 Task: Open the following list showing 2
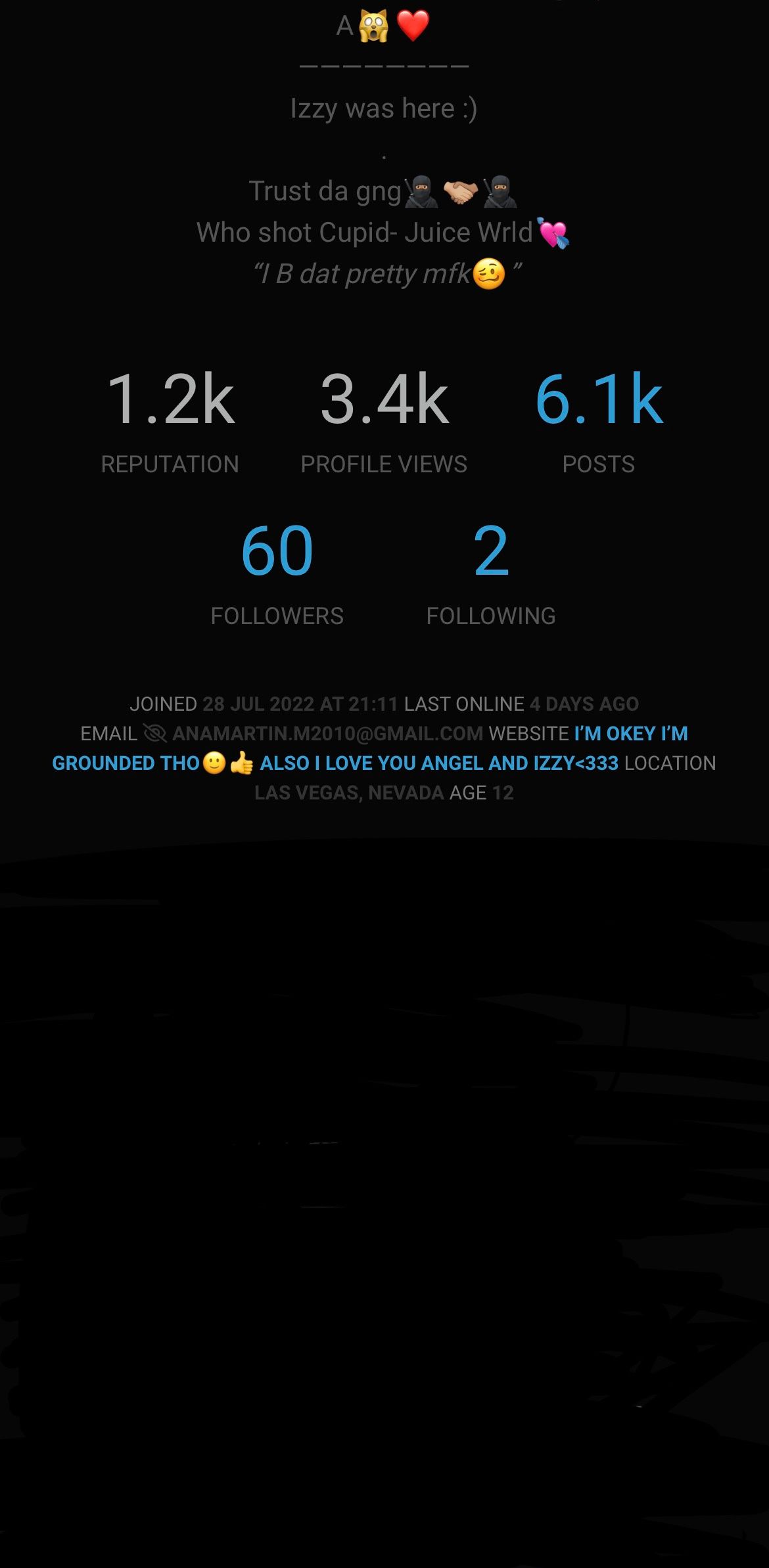coord(491,550)
